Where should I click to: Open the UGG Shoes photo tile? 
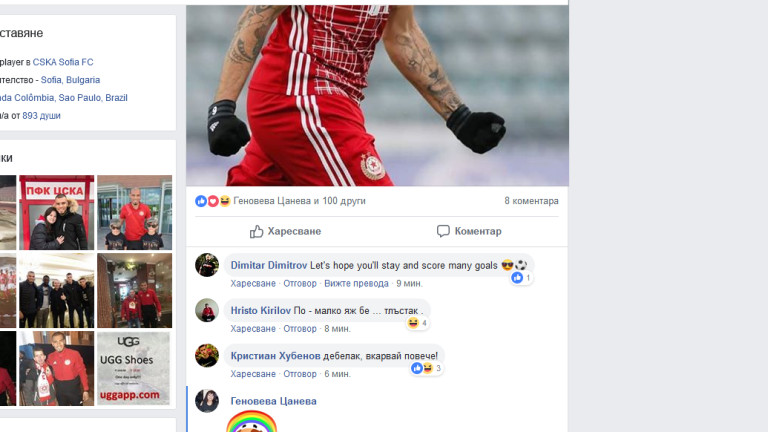pos(134,368)
